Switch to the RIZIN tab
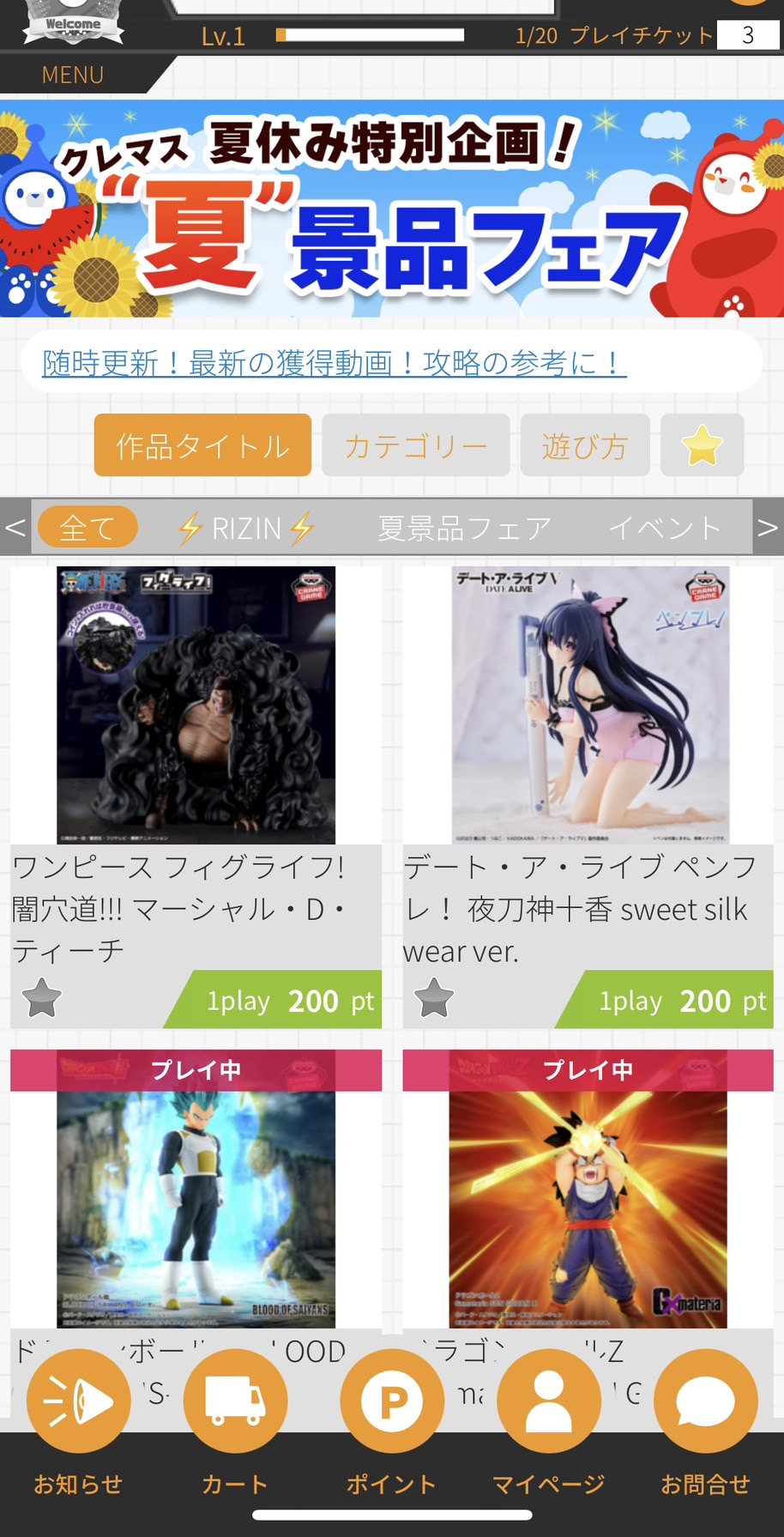Viewport: 784px width, 1537px height. 247,528
